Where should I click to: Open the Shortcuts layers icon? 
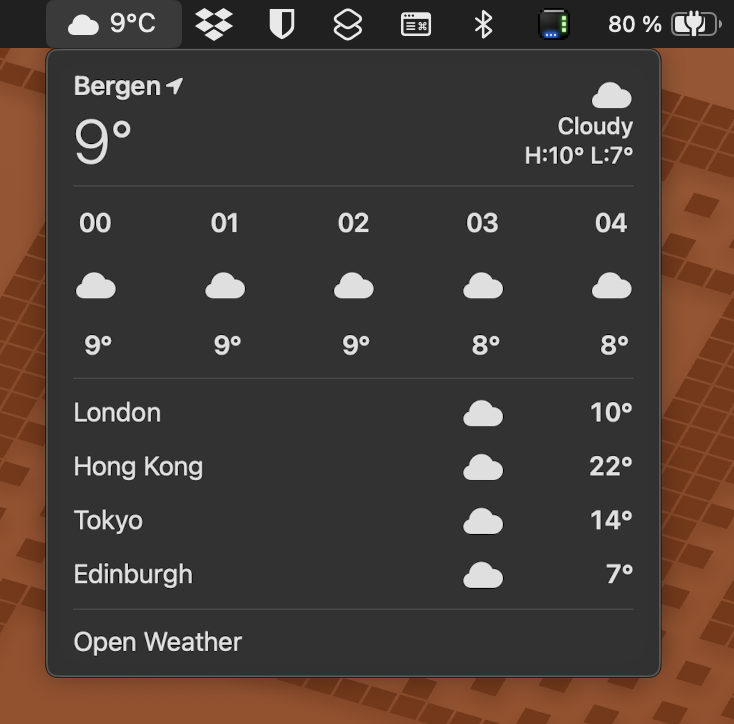347,24
